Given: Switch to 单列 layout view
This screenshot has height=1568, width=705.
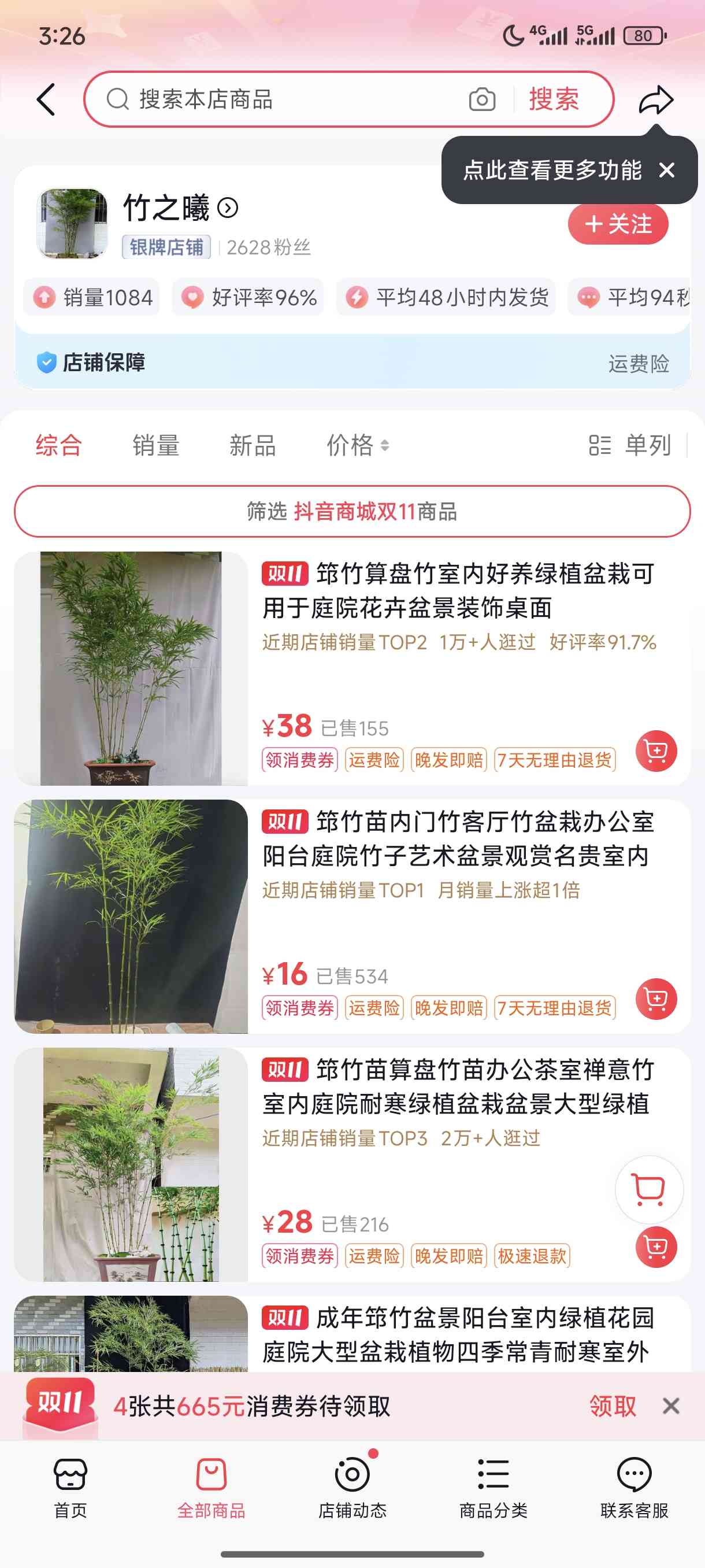Looking at the screenshot, I should click(x=630, y=446).
